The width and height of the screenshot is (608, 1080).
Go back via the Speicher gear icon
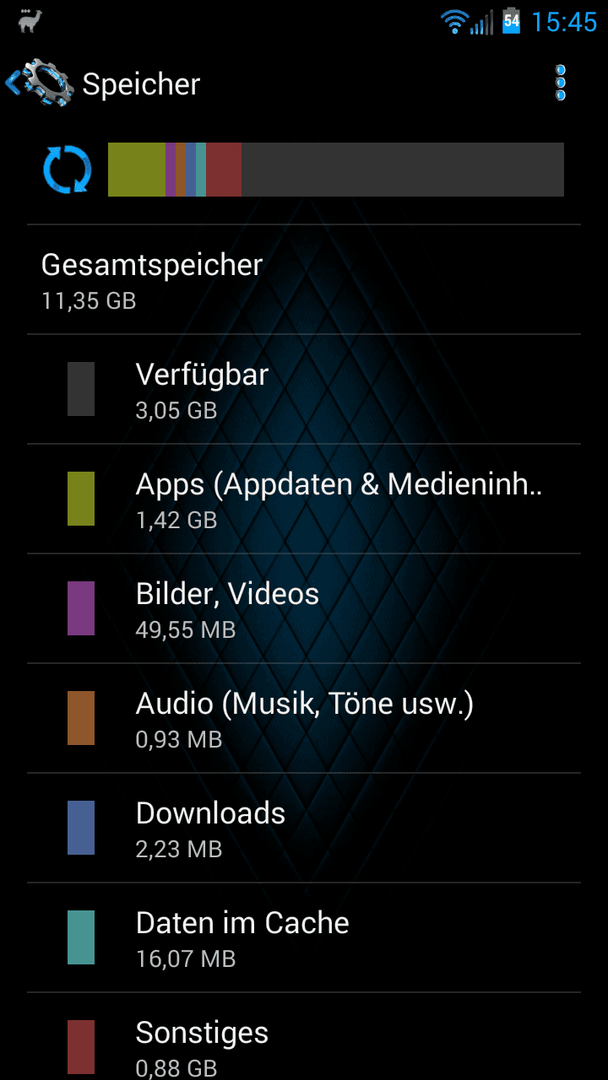click(40, 84)
